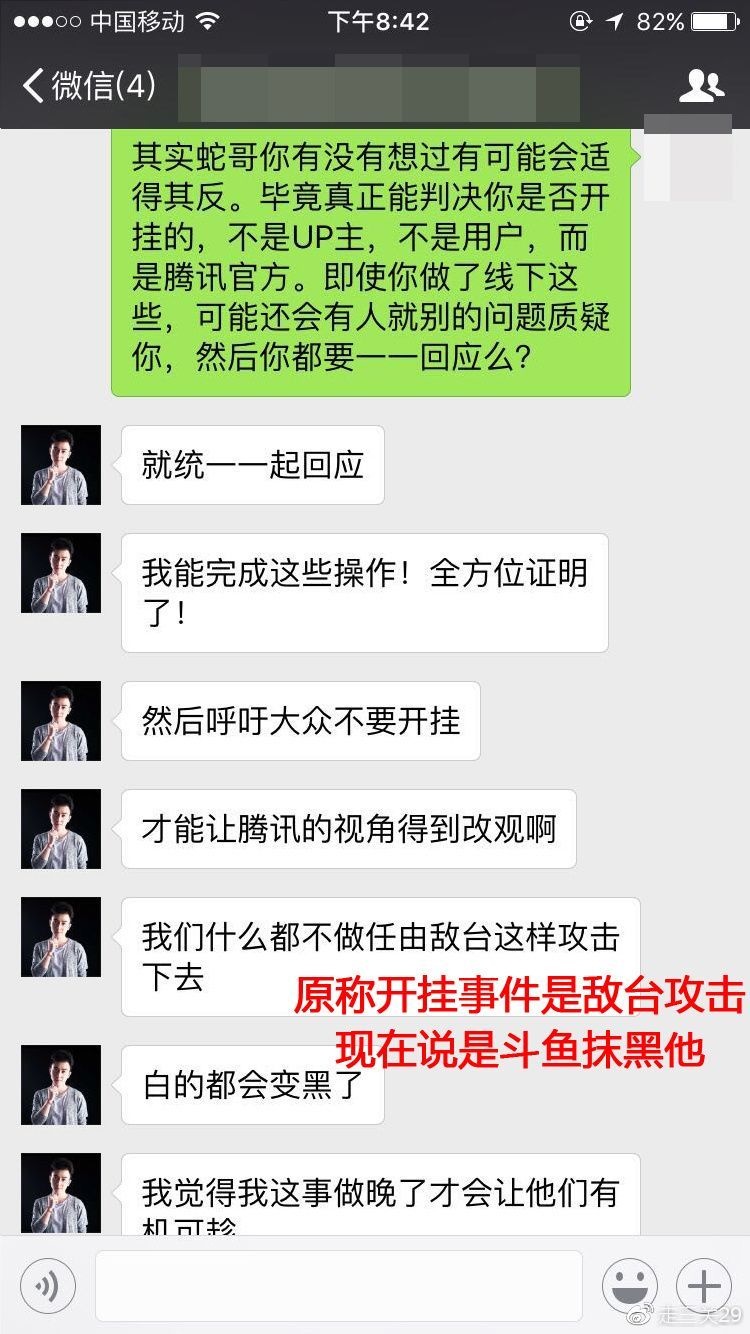750x1334 pixels.
Task: Focus the message text field
Action: (338, 1285)
